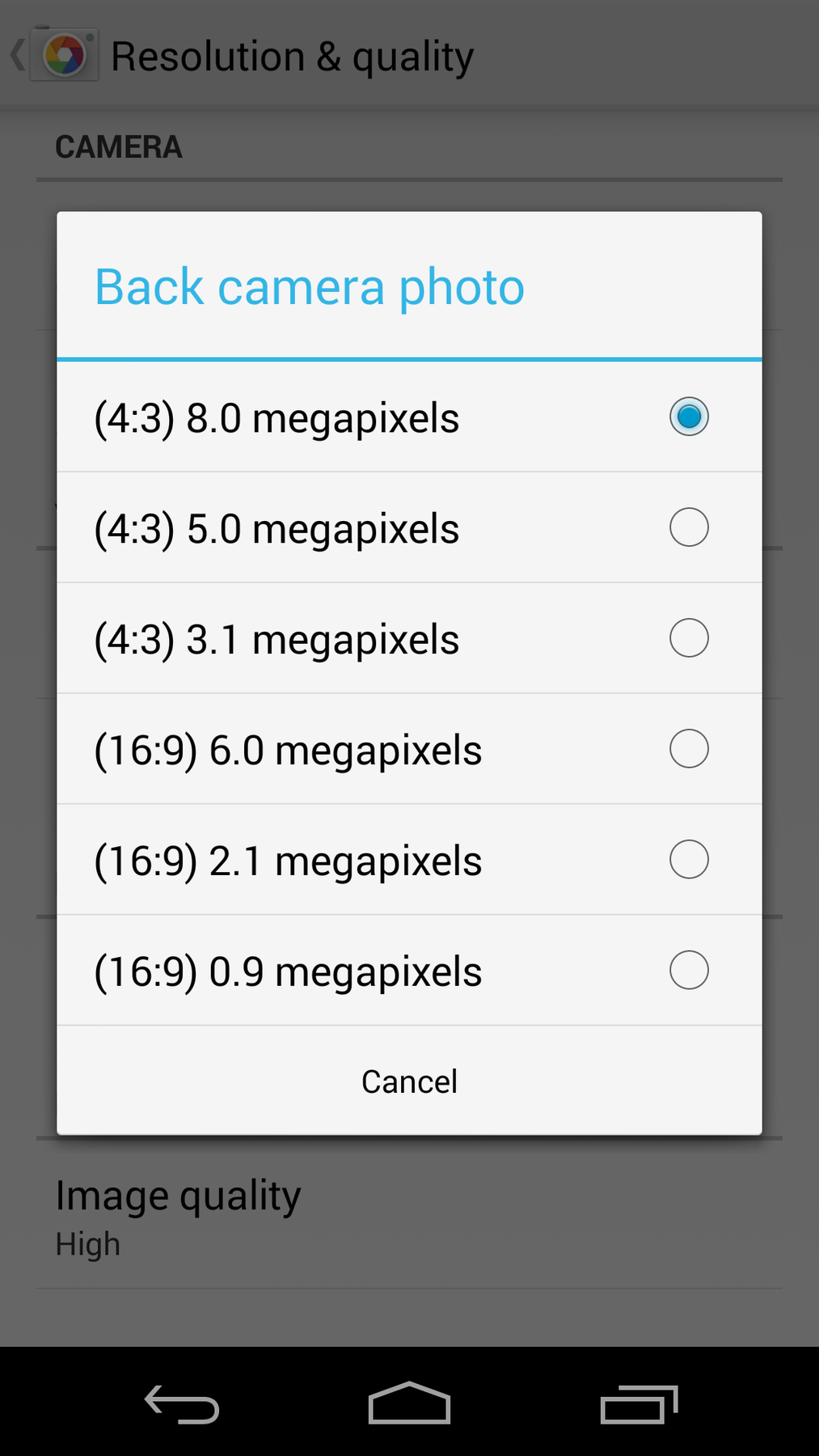819x1456 pixels.
Task: Tap Cancel to dismiss the dialog
Action: point(409,1081)
